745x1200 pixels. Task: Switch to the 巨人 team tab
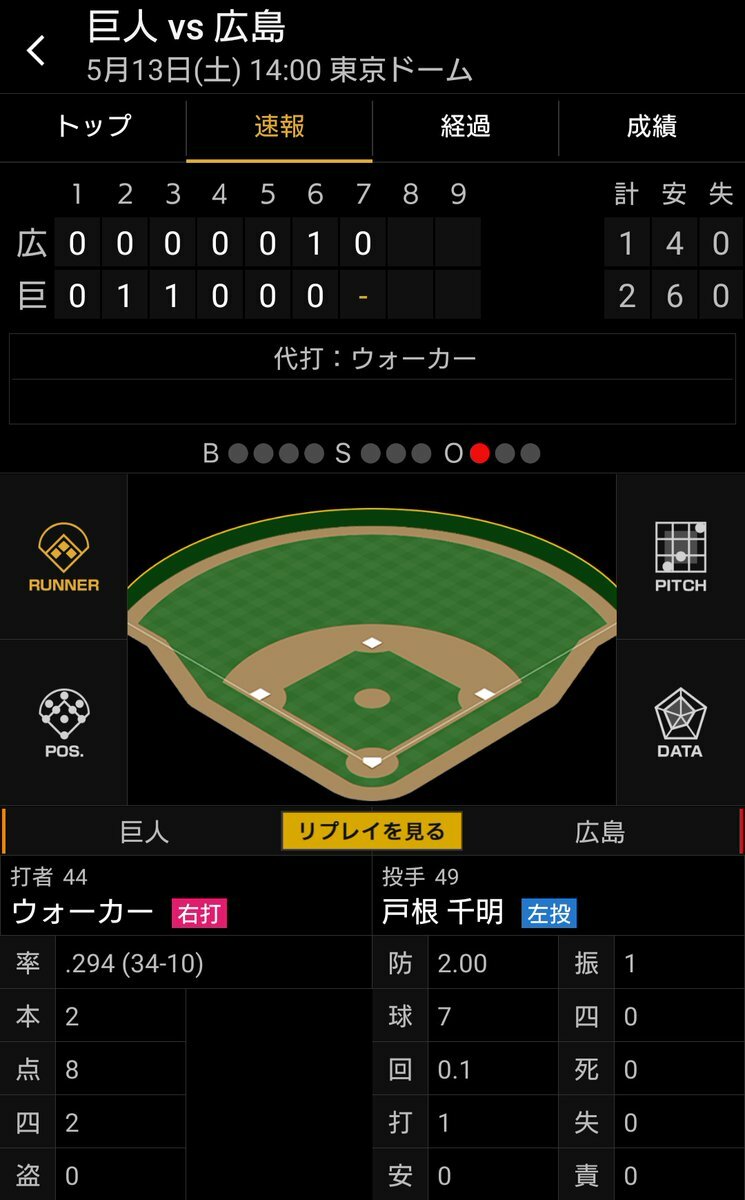tap(144, 832)
